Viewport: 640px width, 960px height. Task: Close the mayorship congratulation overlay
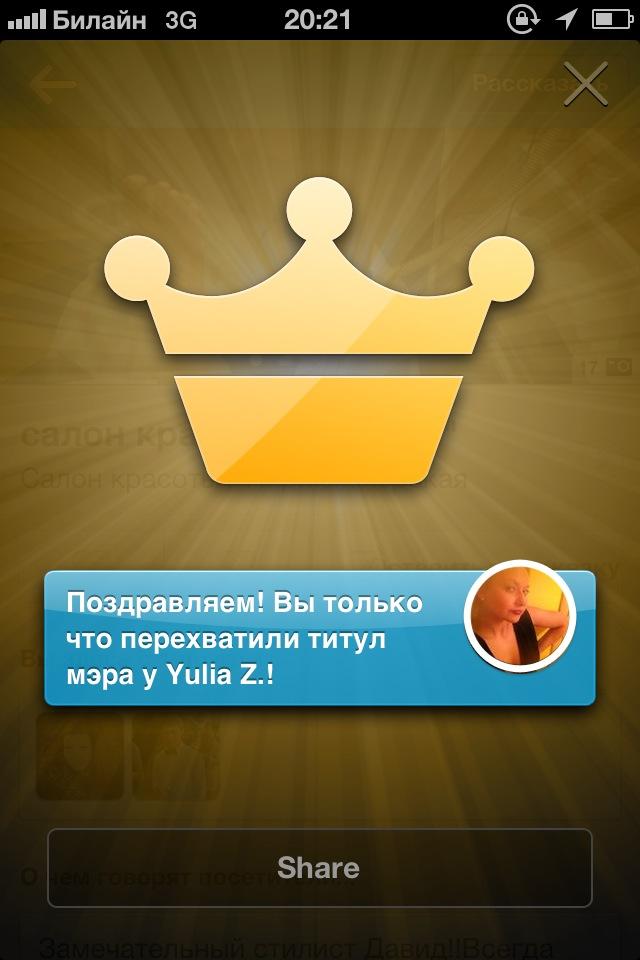pos(585,84)
